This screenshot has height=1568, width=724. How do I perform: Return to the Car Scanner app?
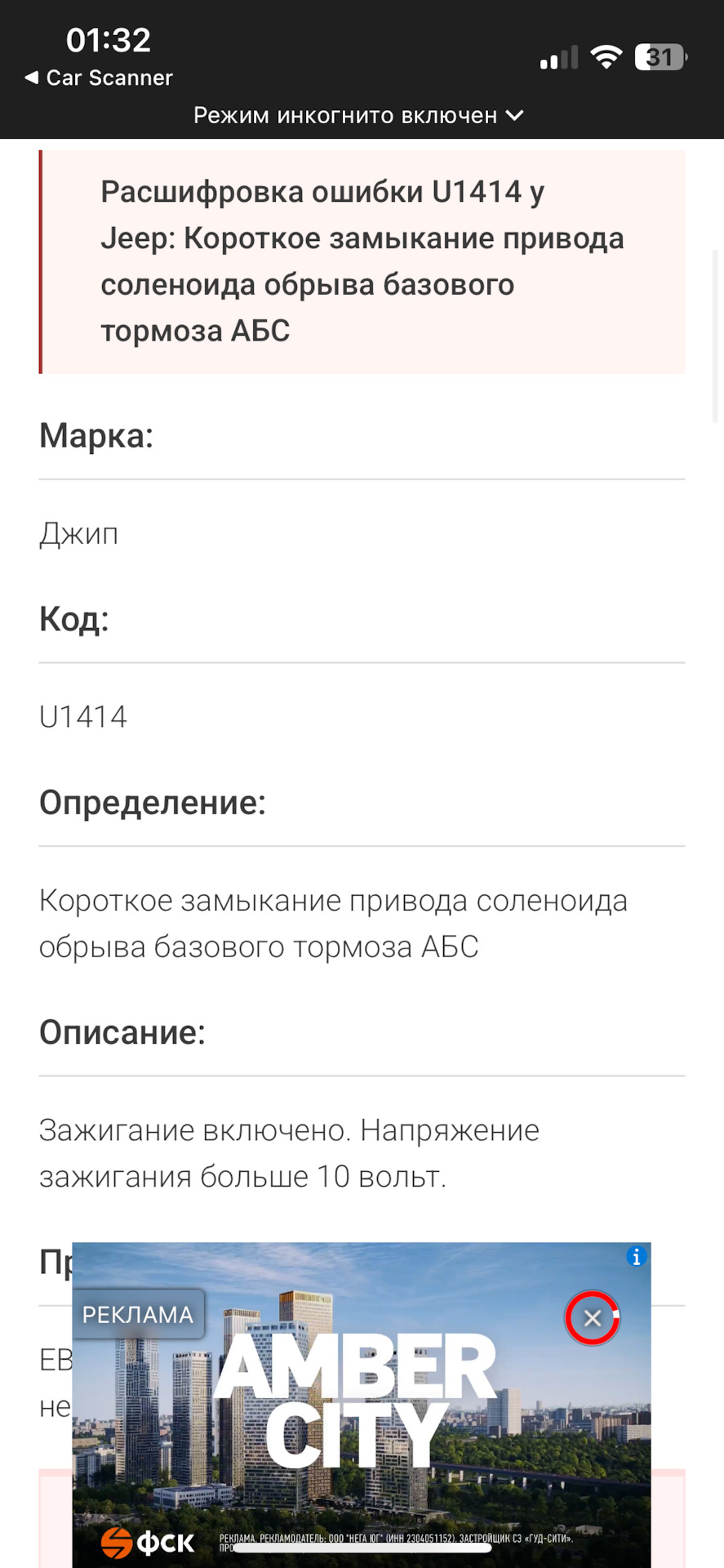98,78
